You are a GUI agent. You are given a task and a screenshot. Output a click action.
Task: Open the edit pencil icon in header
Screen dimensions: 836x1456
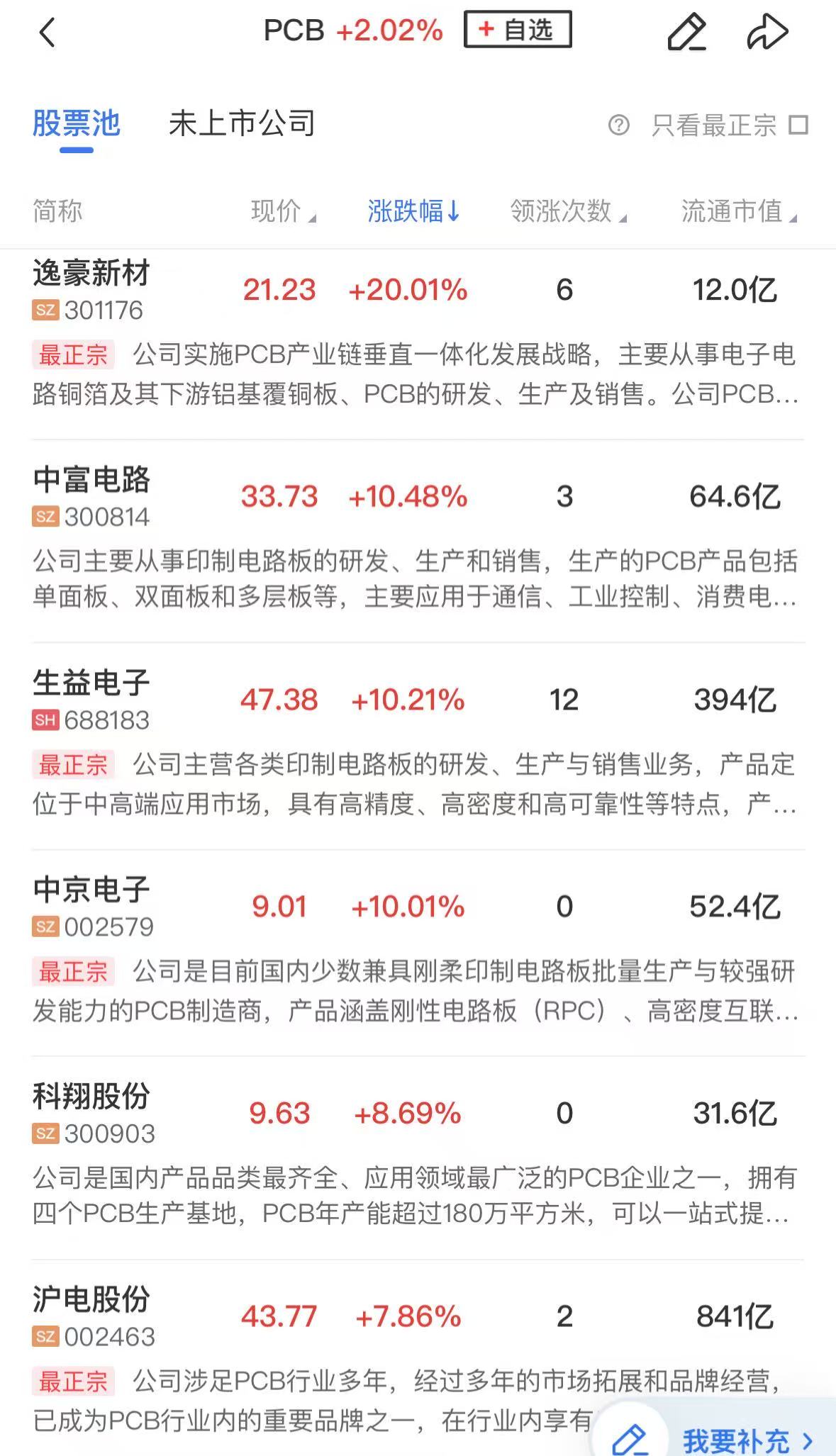point(686,32)
